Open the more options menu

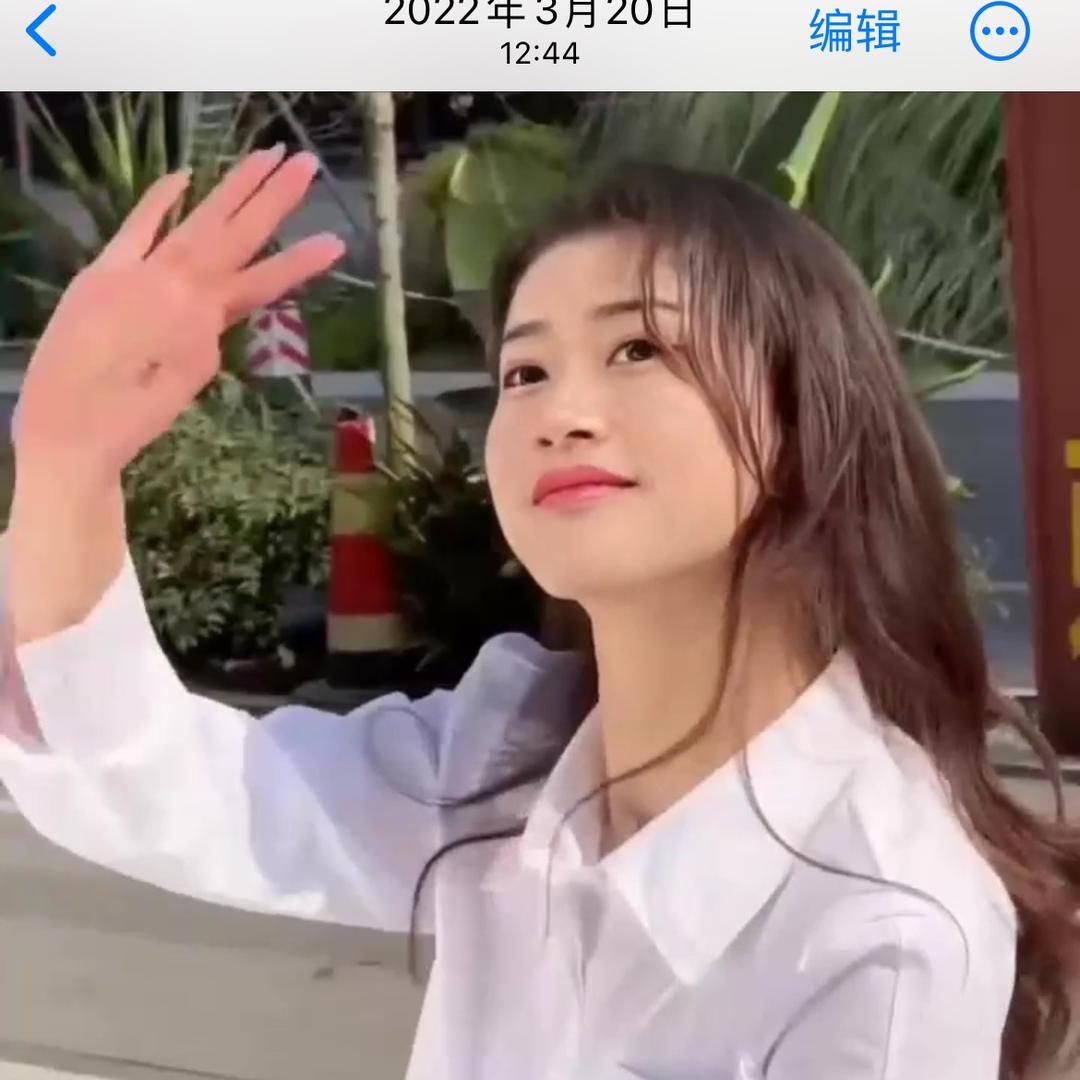coord(999,31)
